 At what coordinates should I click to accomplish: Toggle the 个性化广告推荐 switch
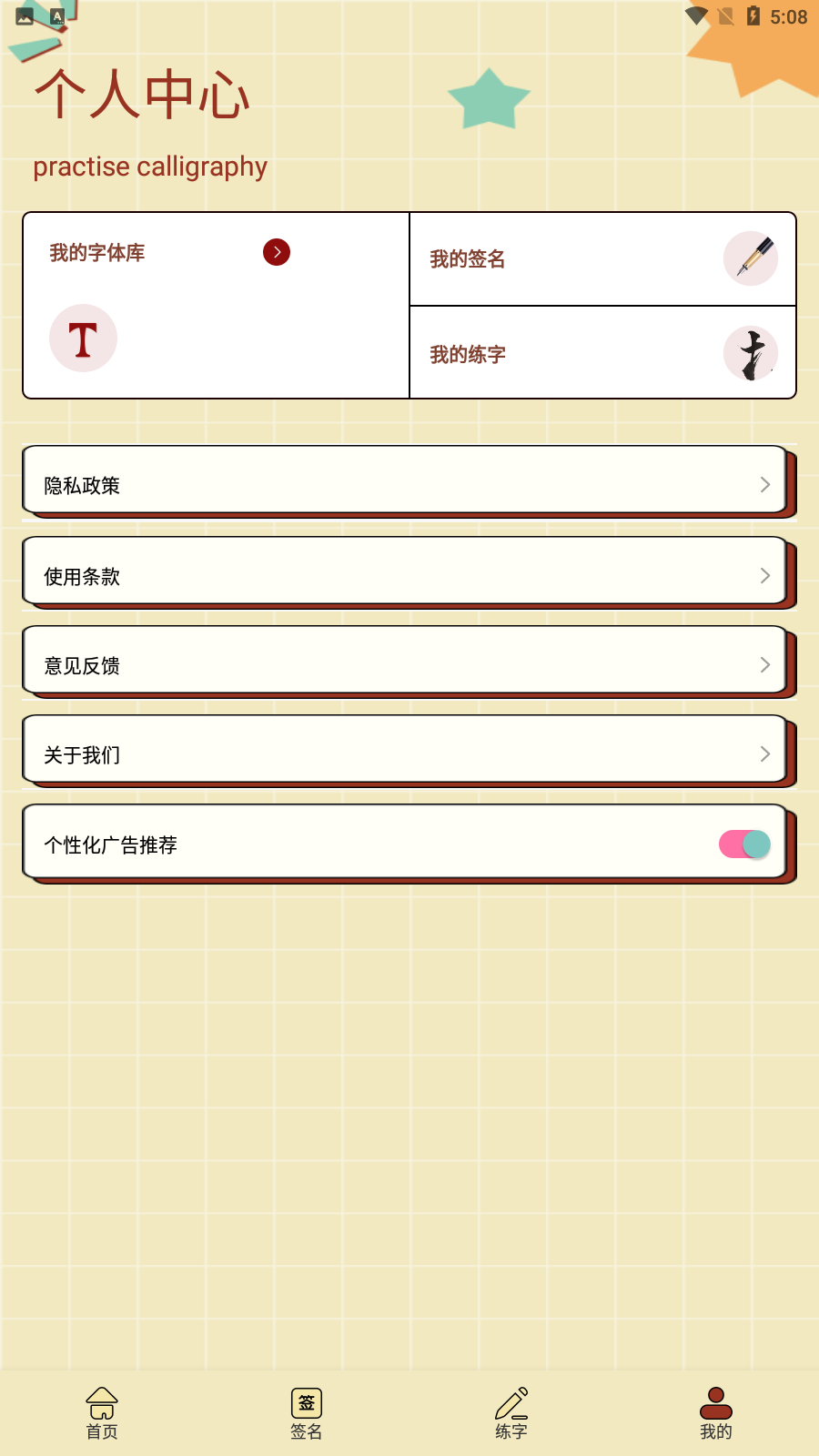pos(744,844)
